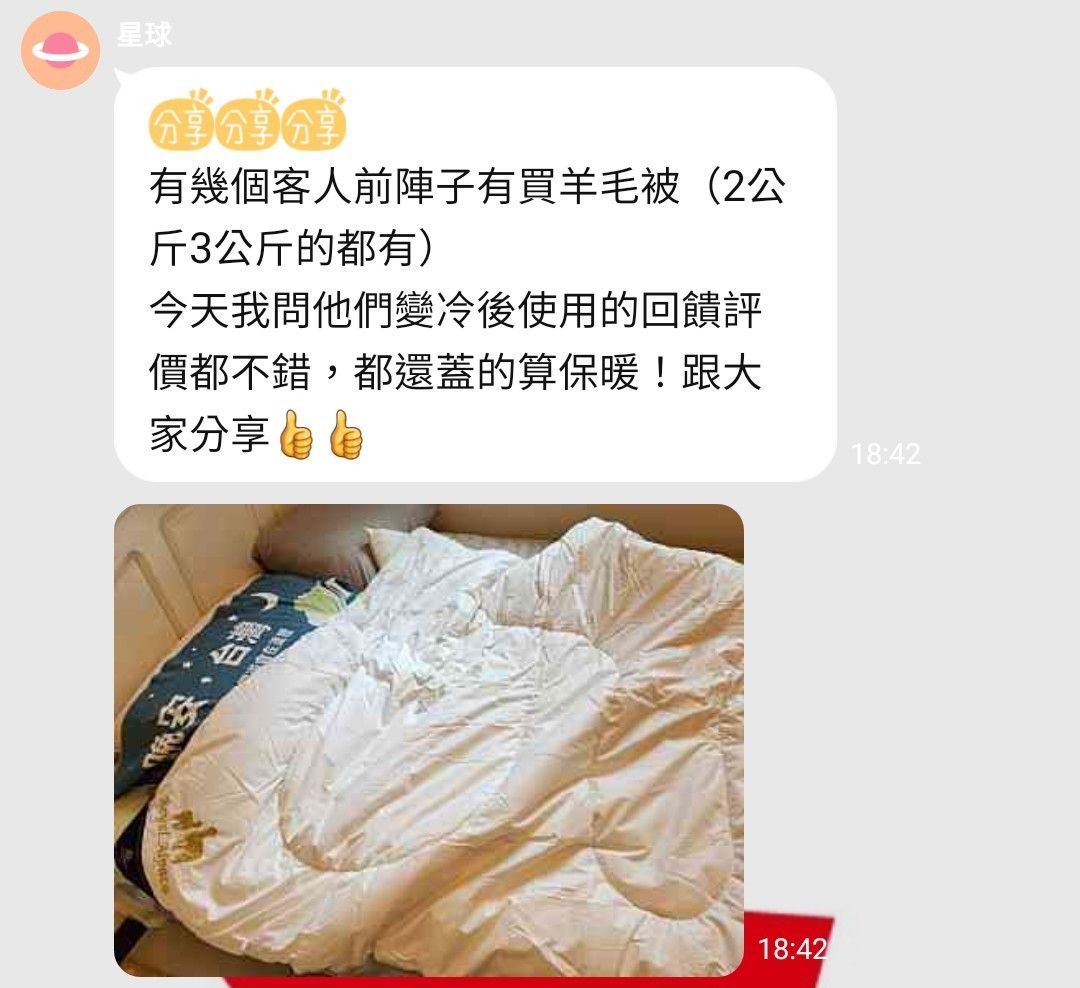Open the shared wool quilt photo
1080x988 pixels.
pos(429,740)
